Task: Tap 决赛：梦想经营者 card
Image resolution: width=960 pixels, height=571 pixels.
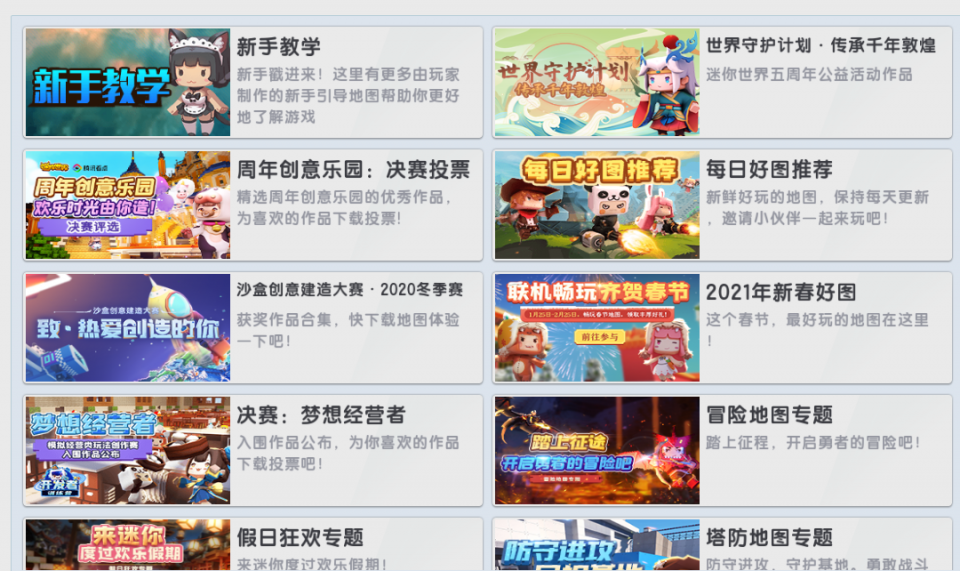Action: 253,450
